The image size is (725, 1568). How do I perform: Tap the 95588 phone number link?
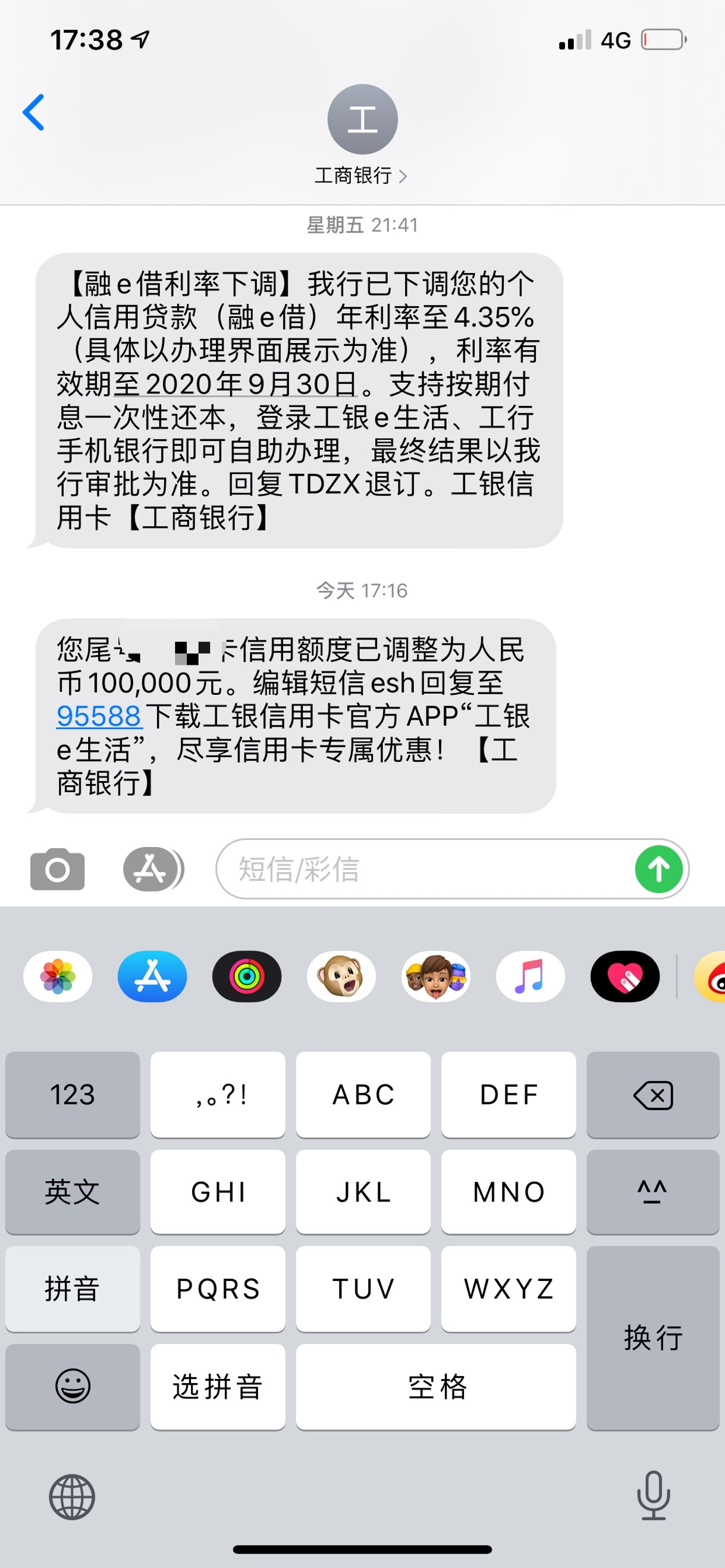(99, 716)
